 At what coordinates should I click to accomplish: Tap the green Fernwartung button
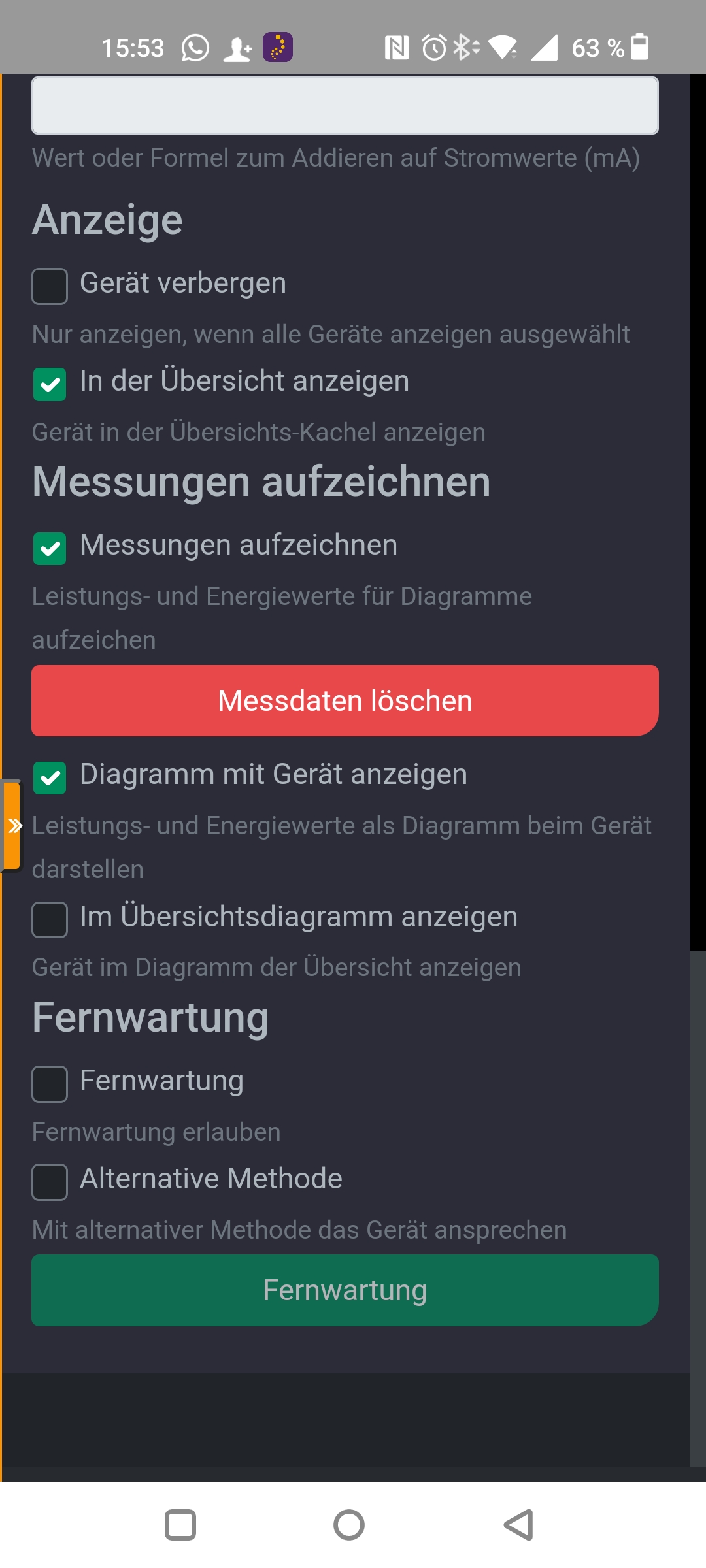click(345, 1290)
